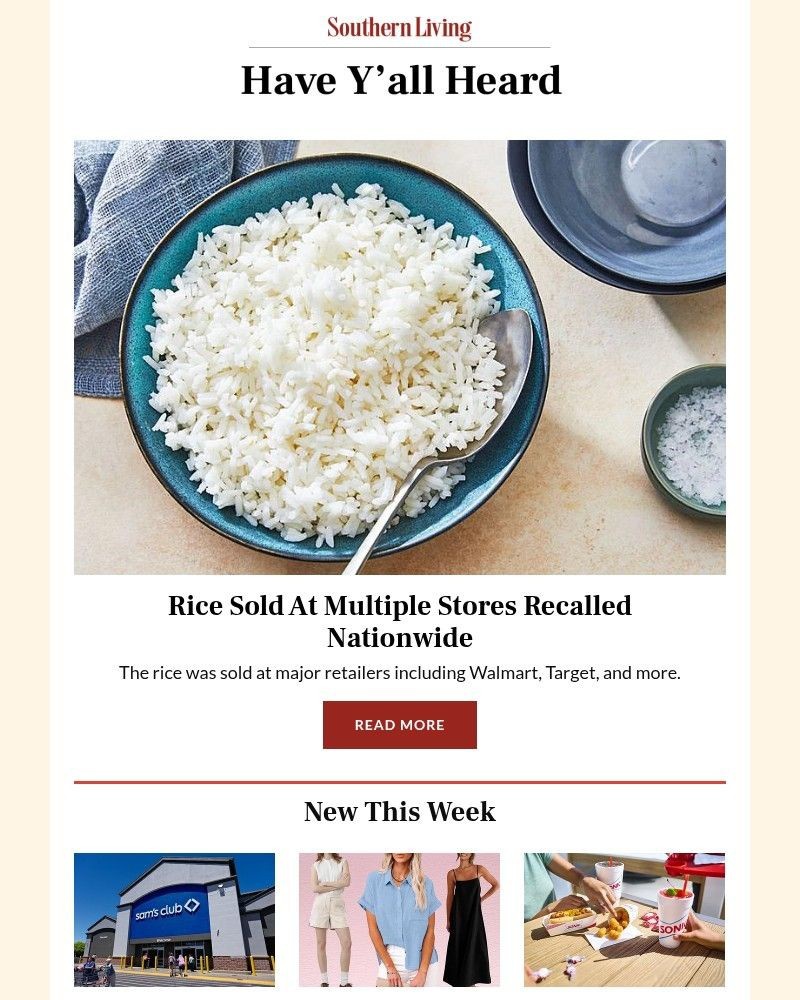Click the Have Y'all Heard header
Image resolution: width=800 pixels, height=1000 pixels.
(399, 80)
